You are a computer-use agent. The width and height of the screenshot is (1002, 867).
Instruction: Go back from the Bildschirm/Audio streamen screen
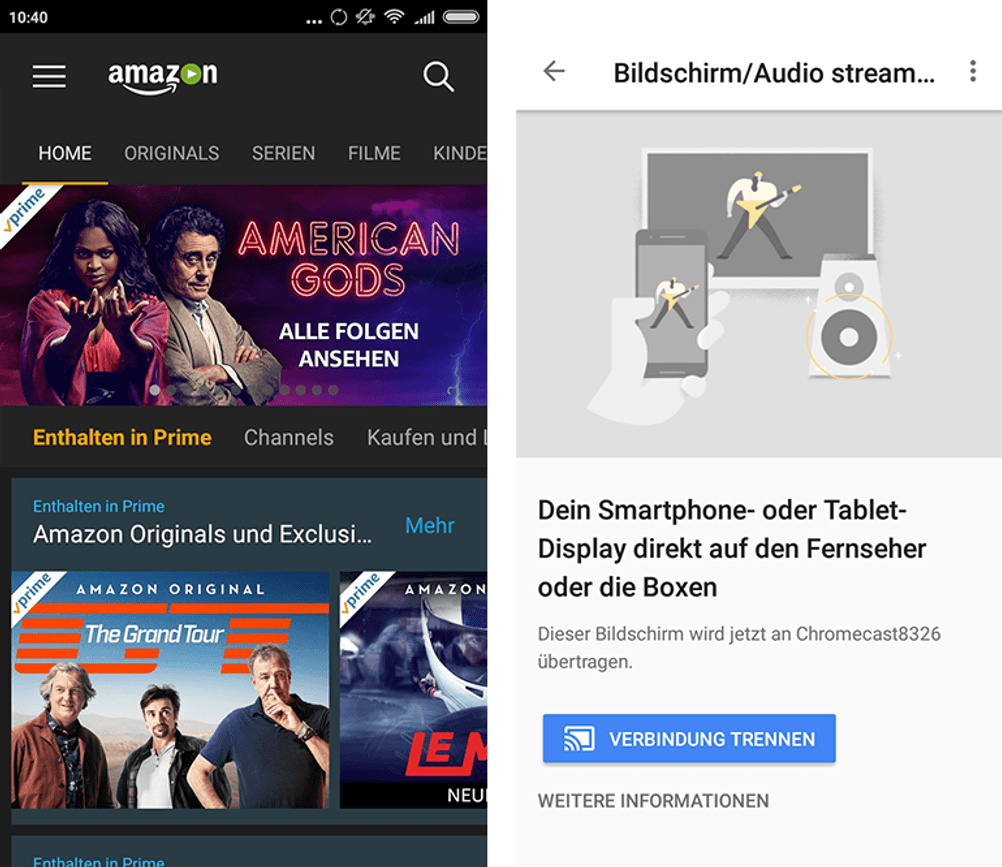554,71
